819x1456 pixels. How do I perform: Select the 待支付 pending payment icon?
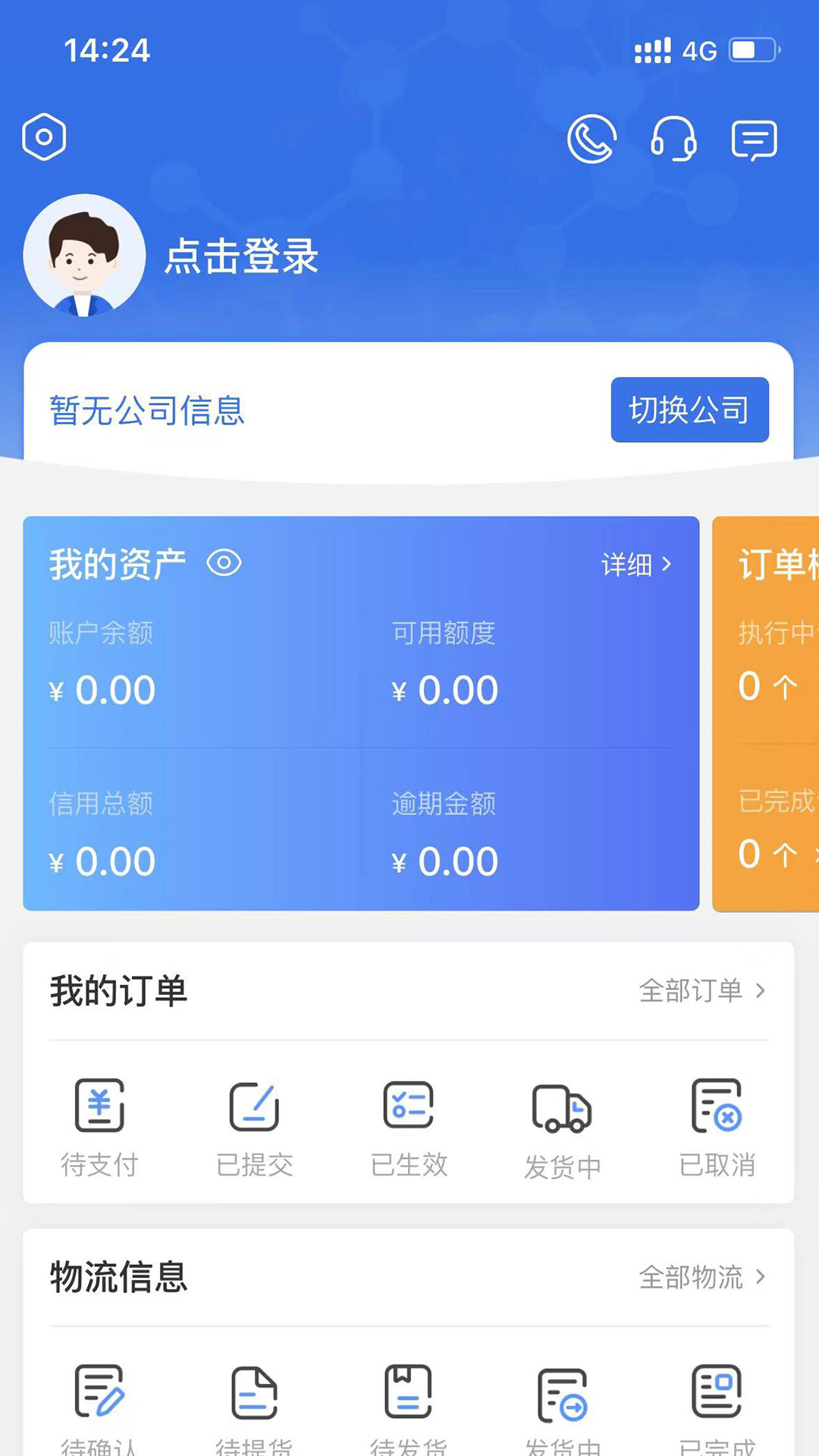101,1106
